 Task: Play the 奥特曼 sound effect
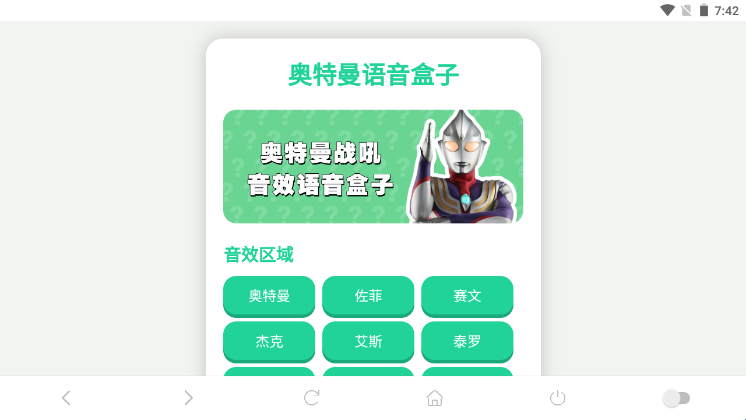269,296
